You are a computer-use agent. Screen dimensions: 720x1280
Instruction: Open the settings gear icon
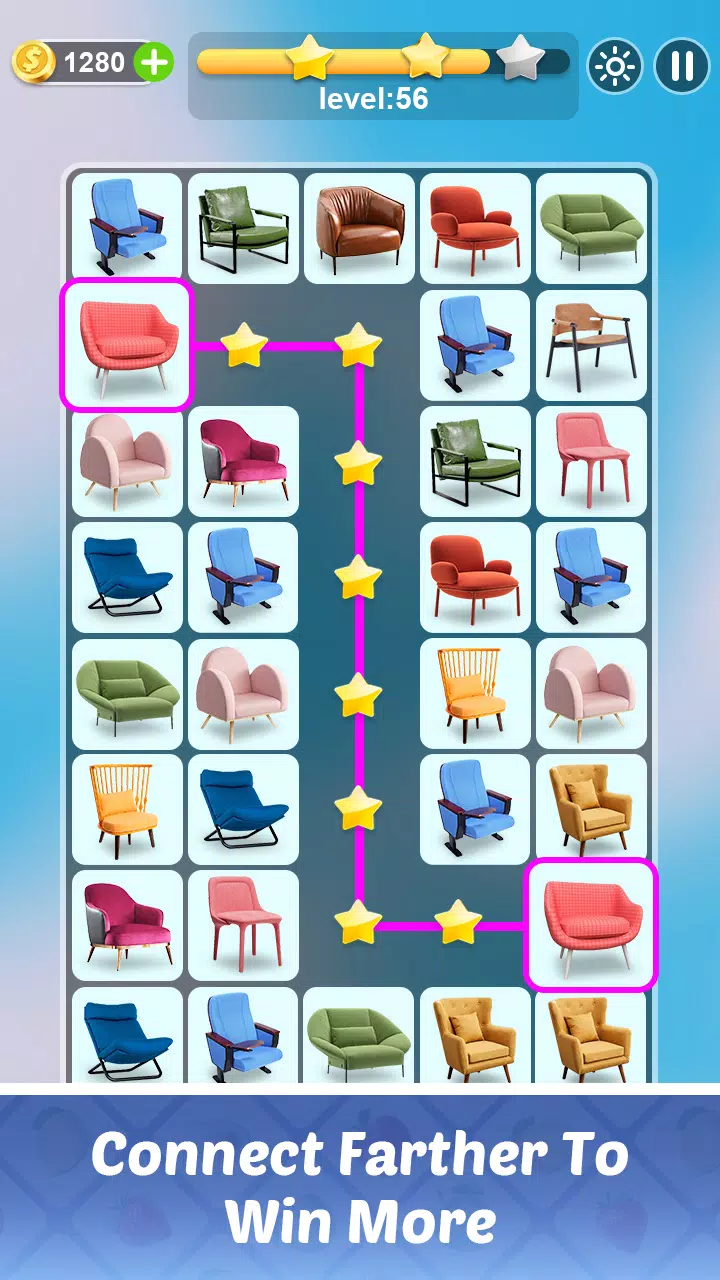tap(614, 66)
